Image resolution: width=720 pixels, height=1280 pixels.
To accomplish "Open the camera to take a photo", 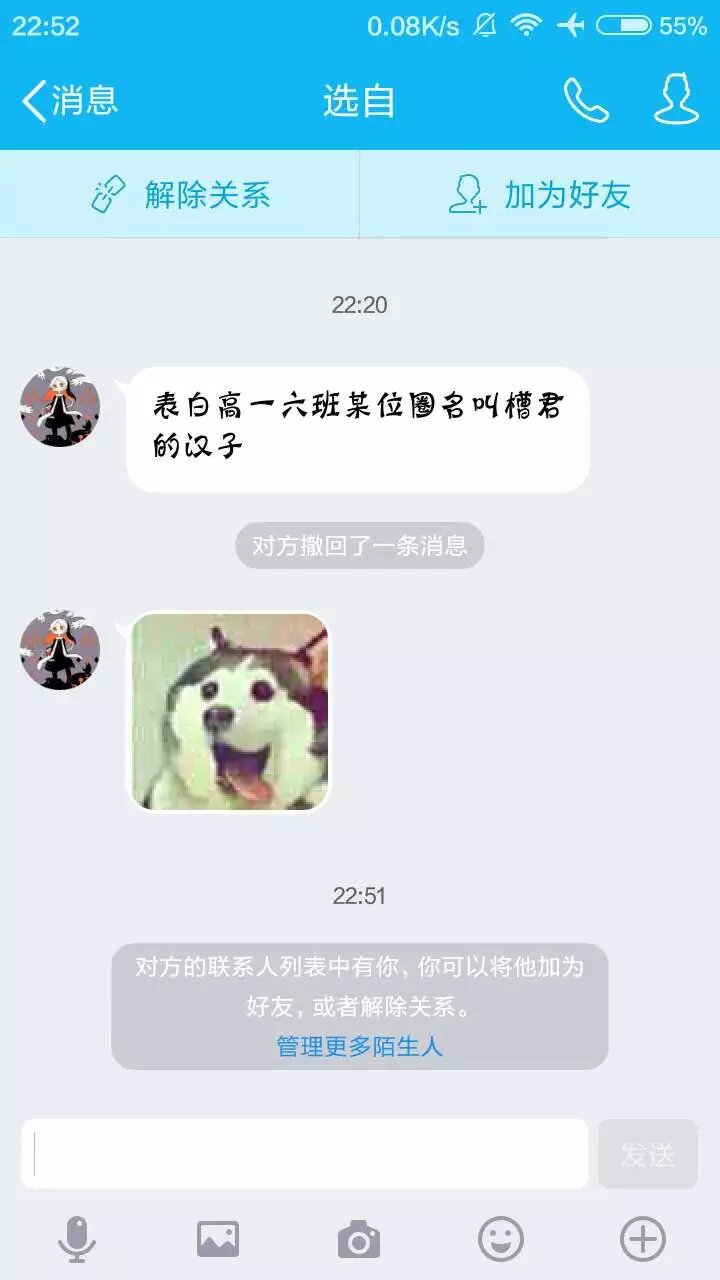I will click(359, 1240).
